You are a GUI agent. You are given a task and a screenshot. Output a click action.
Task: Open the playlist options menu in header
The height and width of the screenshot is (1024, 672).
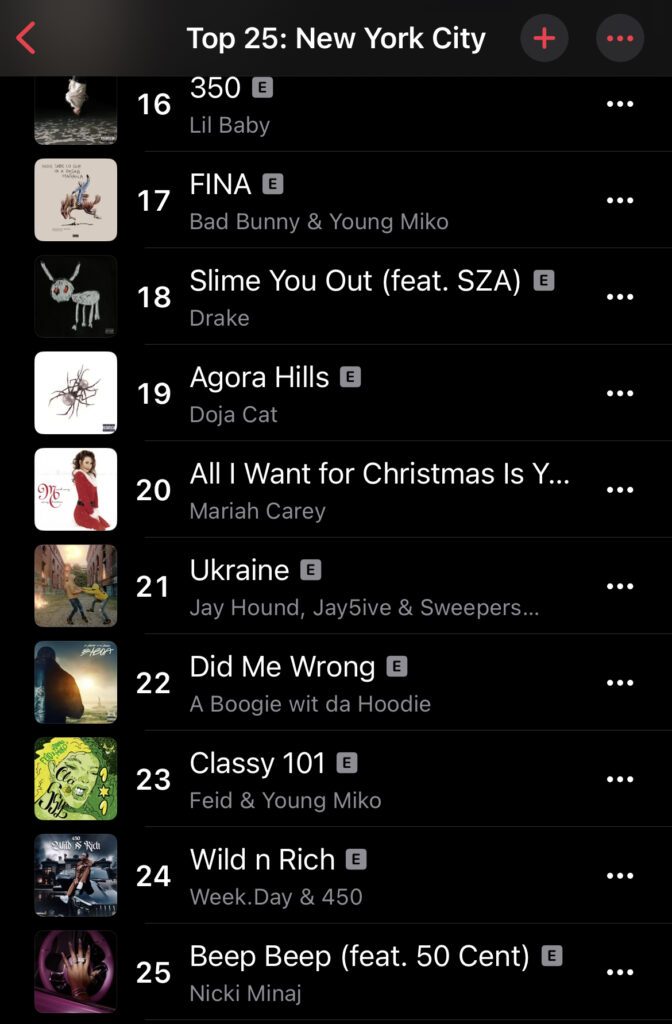point(620,39)
